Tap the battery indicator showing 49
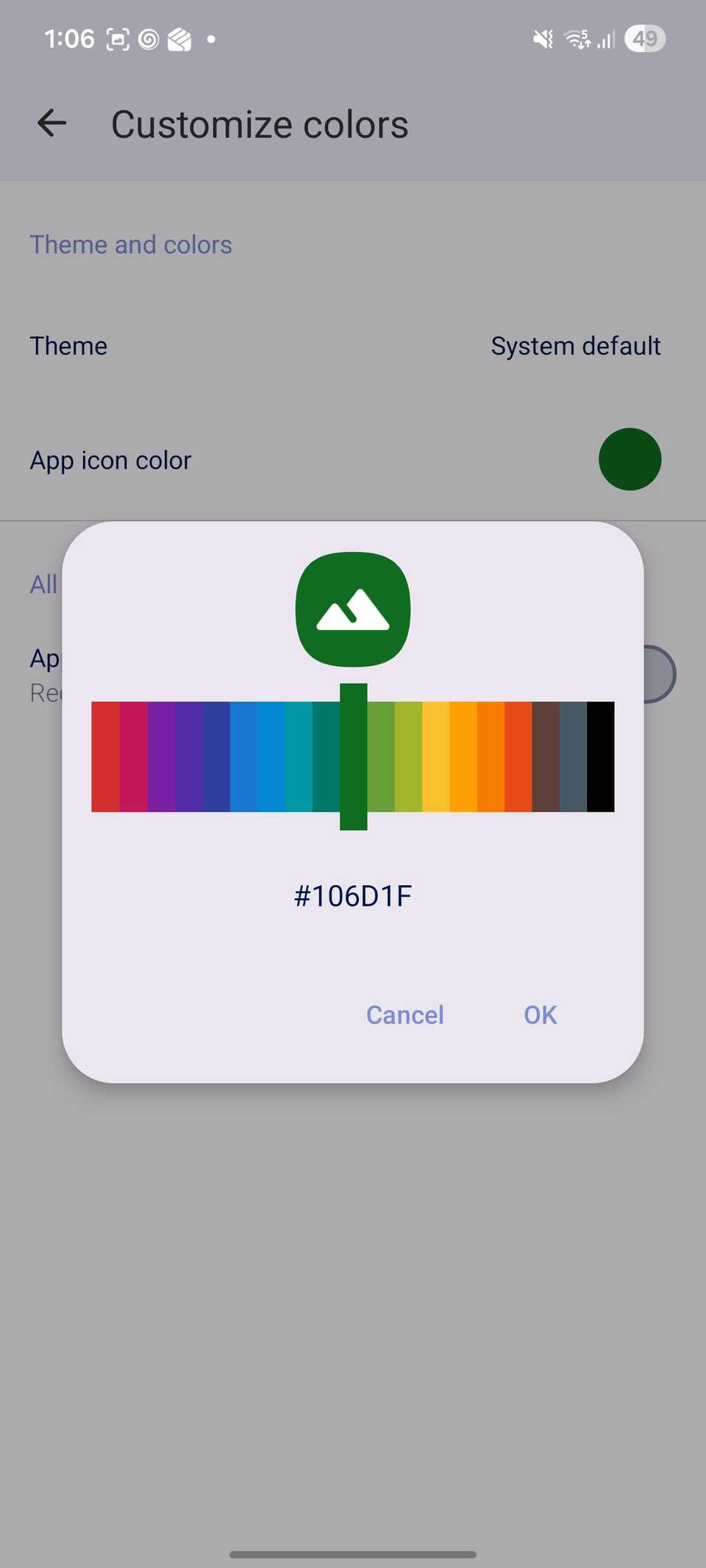The height and width of the screenshot is (1568, 706). tap(645, 38)
